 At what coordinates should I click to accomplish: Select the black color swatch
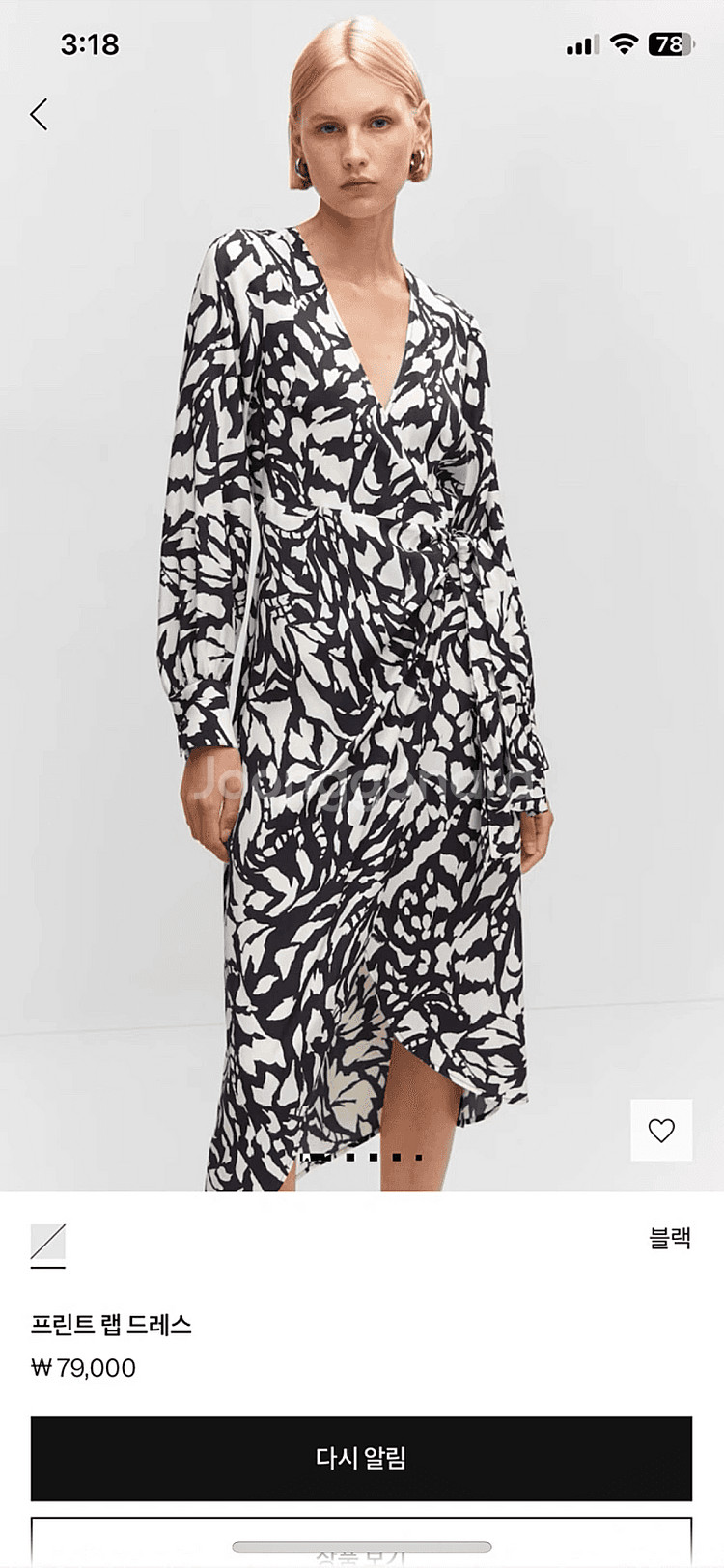coord(47,1242)
